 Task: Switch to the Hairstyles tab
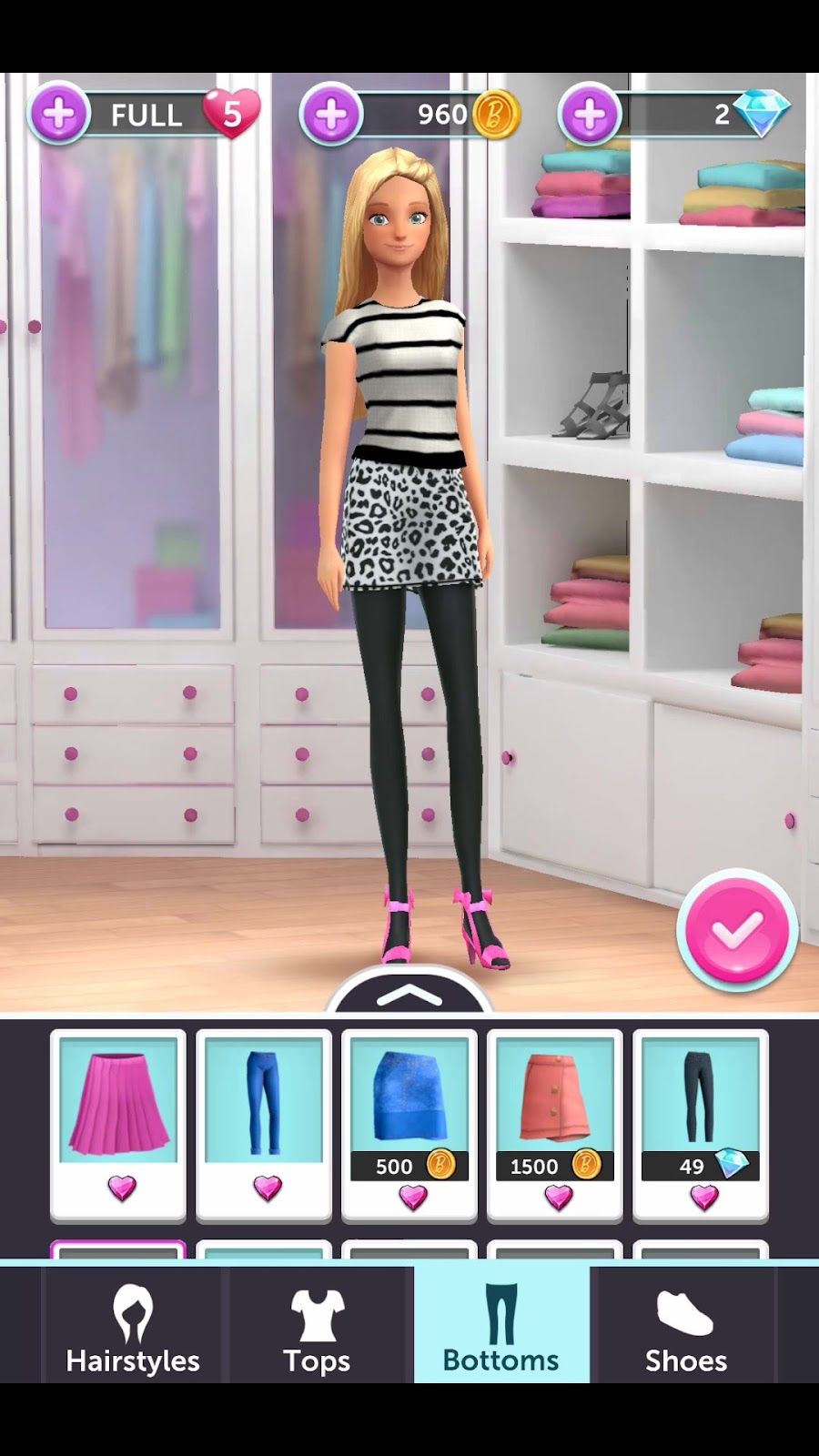coord(133,1328)
